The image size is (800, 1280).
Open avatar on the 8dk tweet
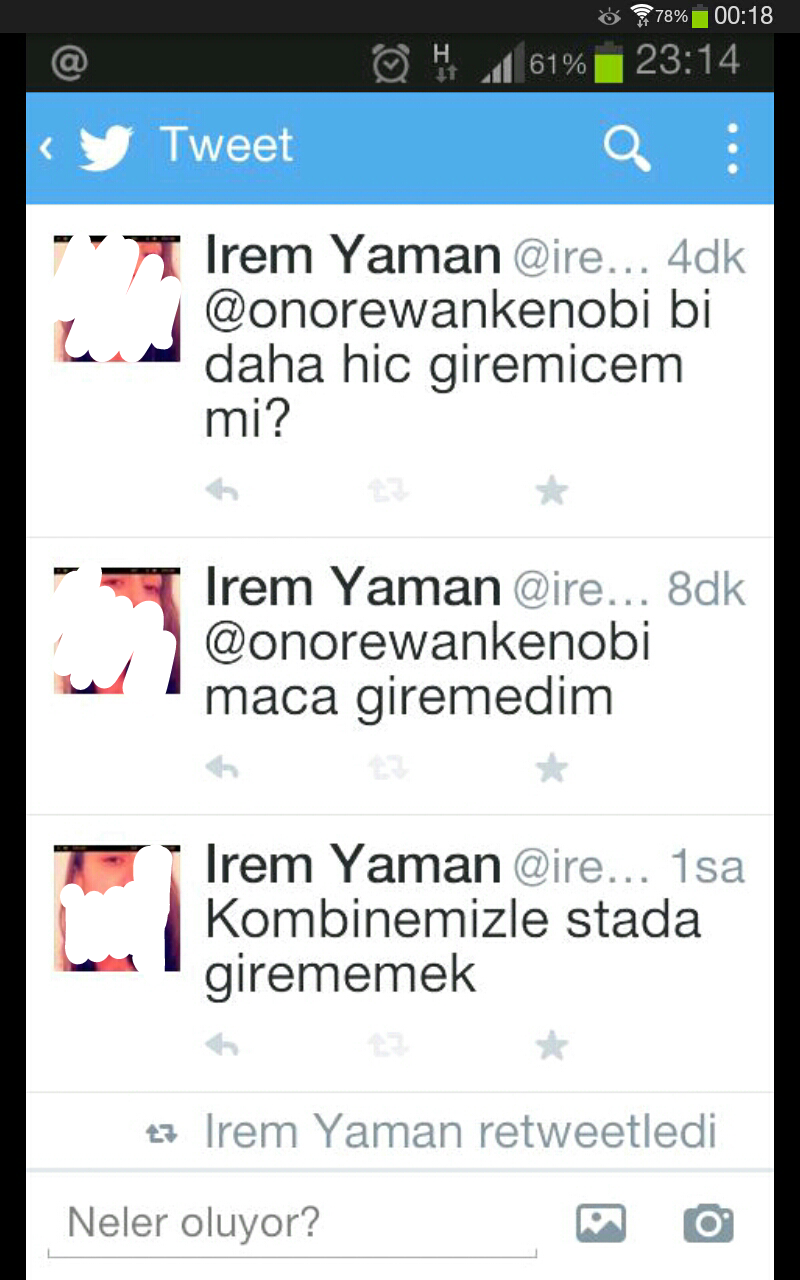[116, 630]
